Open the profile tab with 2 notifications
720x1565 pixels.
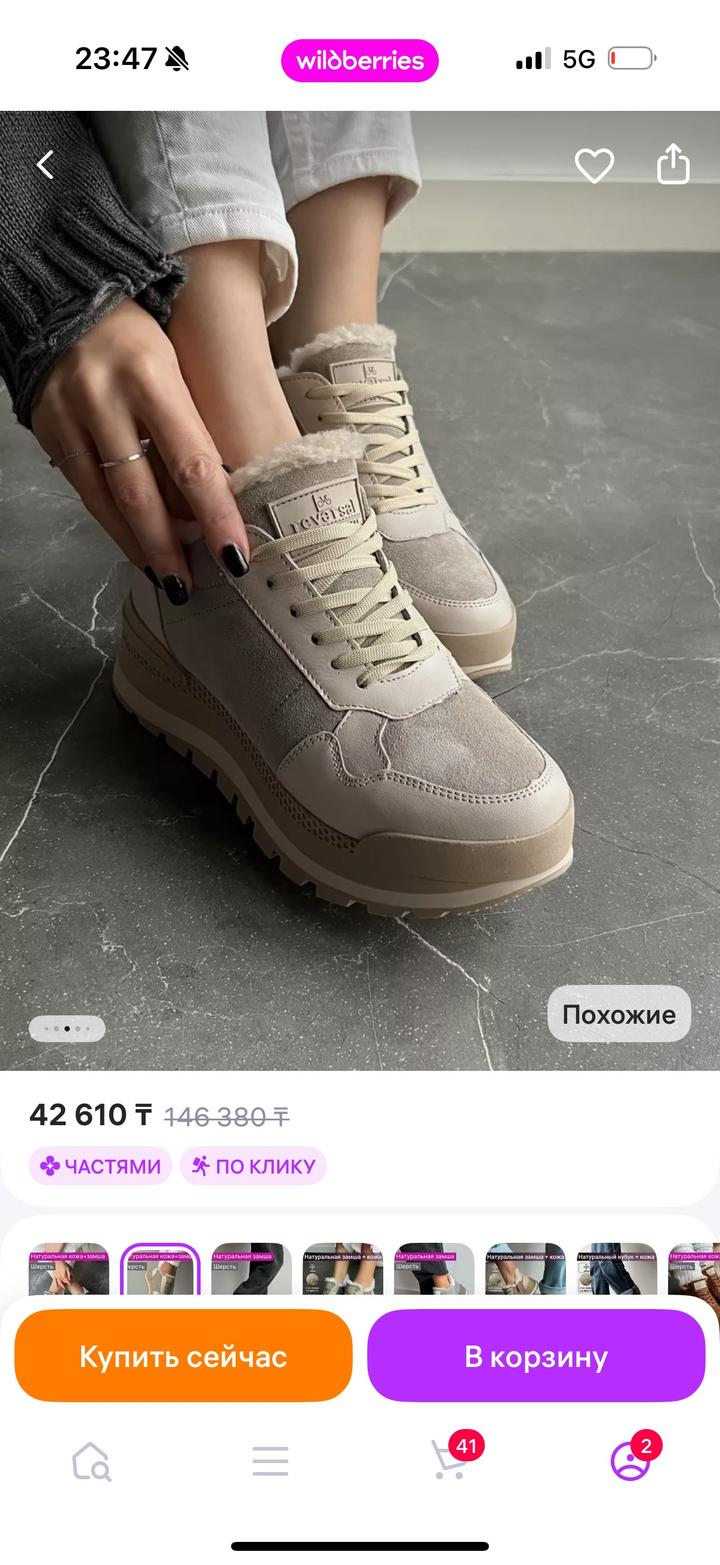(630, 1461)
